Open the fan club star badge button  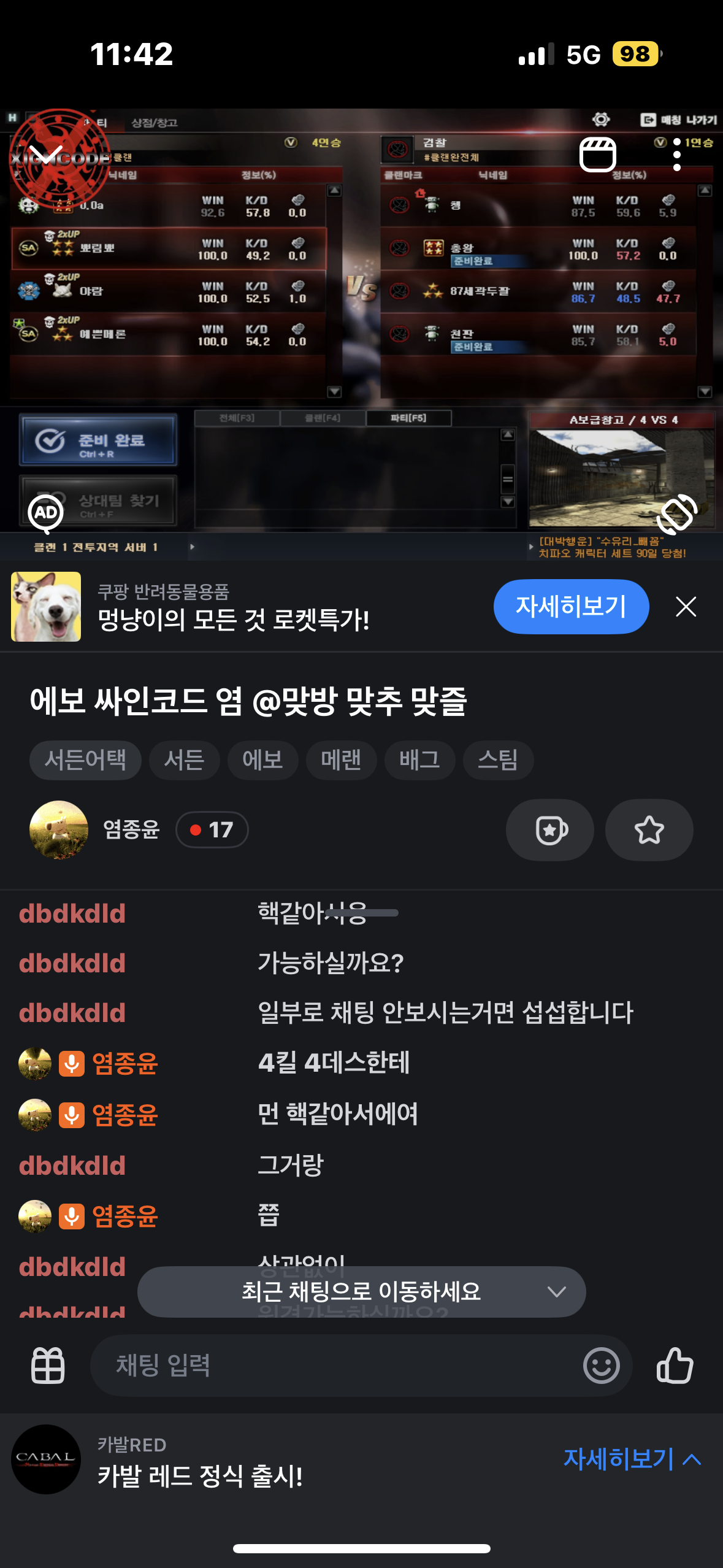550,830
